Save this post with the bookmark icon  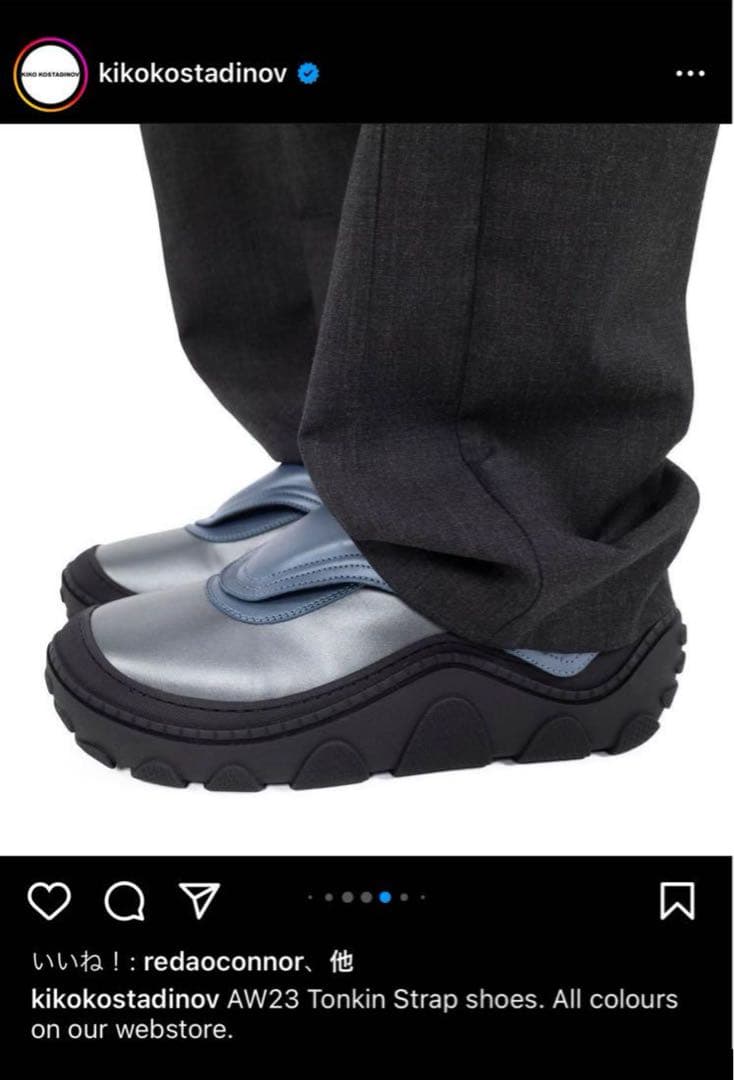[x=677, y=901]
